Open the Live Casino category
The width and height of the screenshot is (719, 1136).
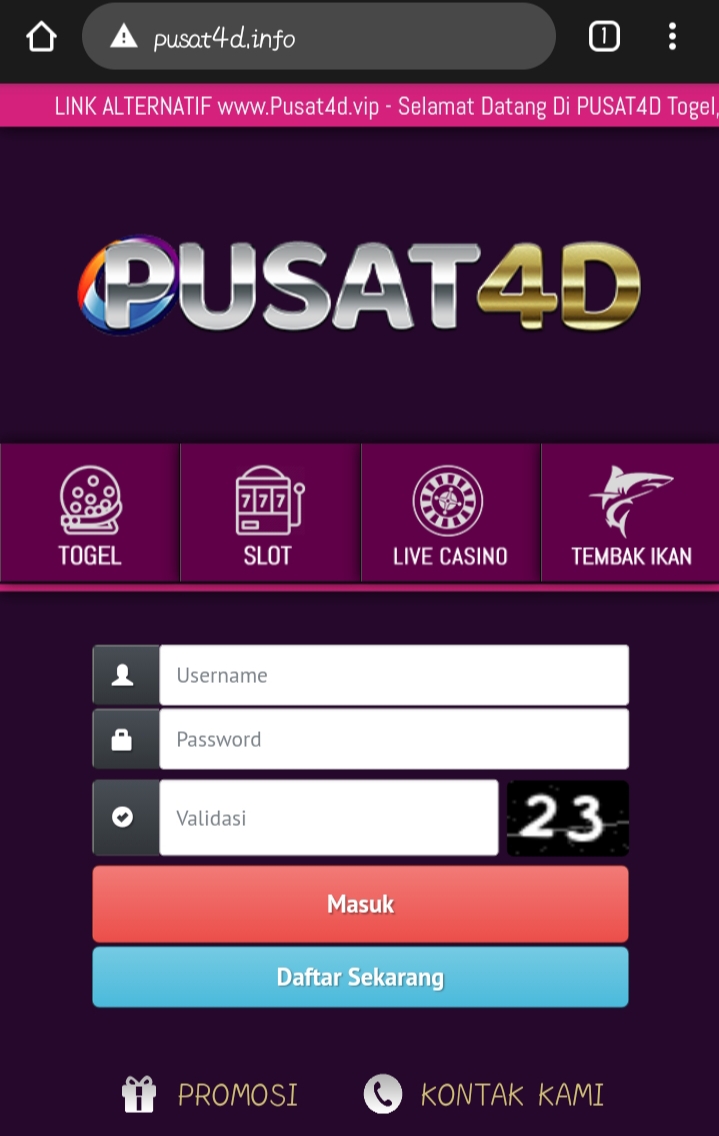pos(450,514)
